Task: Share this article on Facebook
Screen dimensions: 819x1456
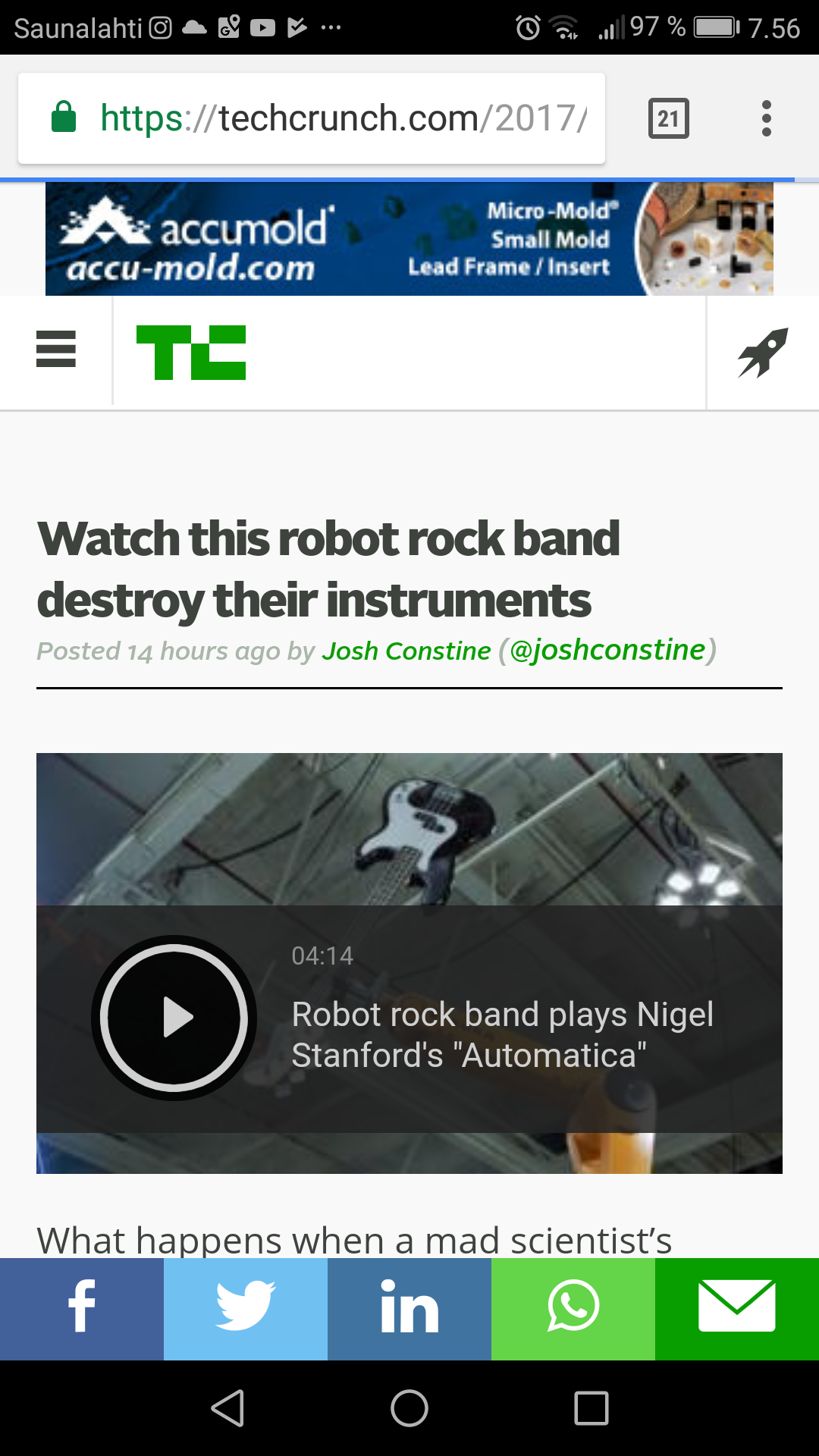Action: pos(82,1307)
